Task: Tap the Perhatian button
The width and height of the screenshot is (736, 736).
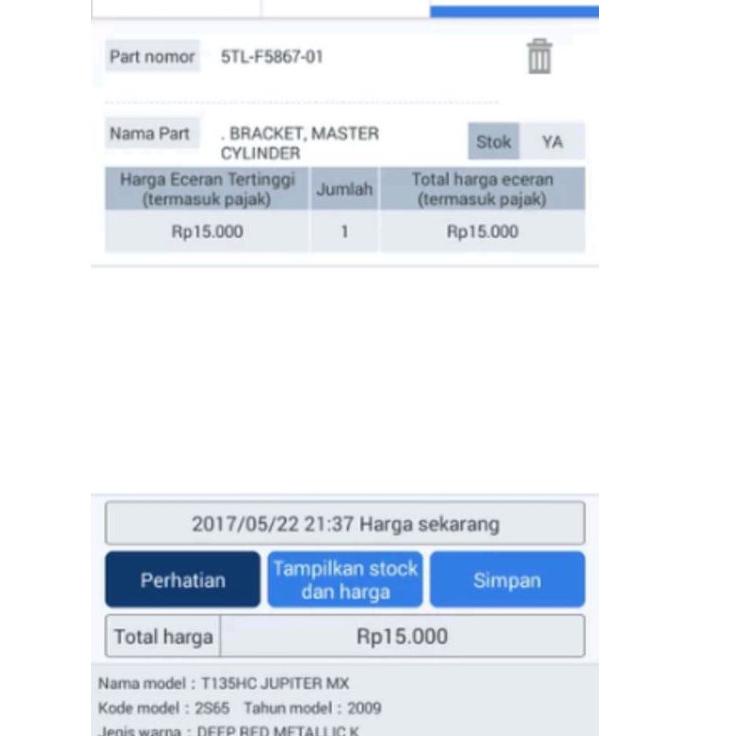Action: click(182, 580)
